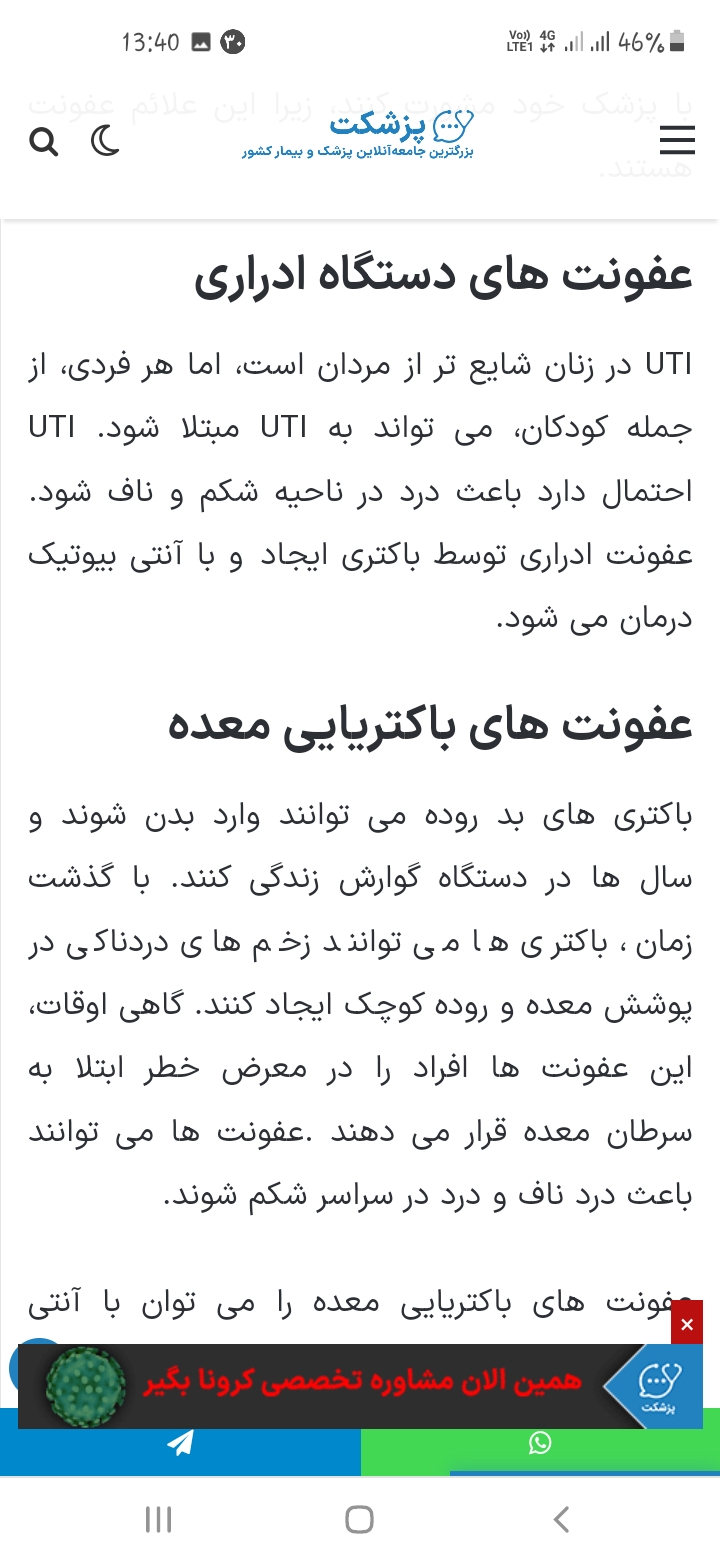The width and height of the screenshot is (720, 1560).
Task: Open the corona consultation ad banner
Action: (360, 1384)
